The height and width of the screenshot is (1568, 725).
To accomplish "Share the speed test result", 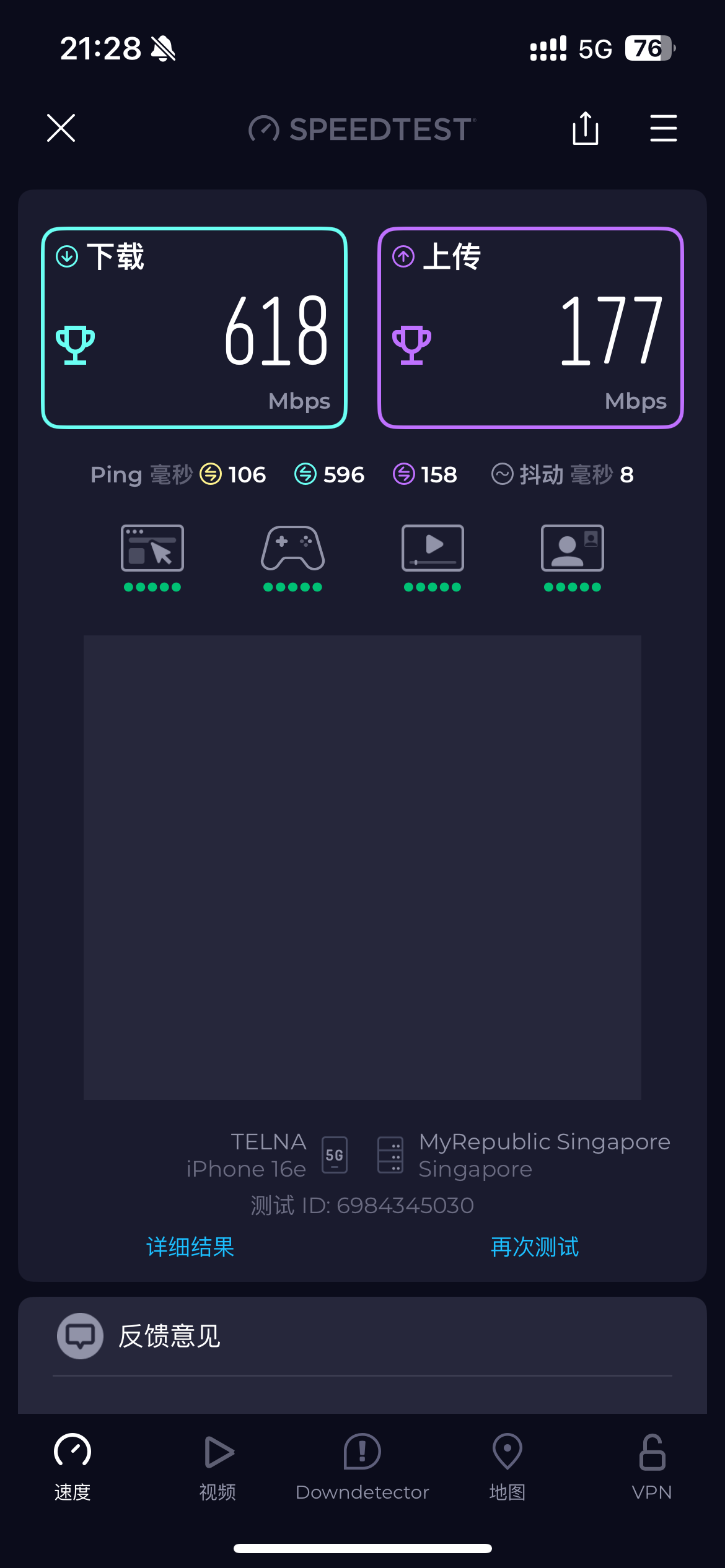I will tap(585, 128).
